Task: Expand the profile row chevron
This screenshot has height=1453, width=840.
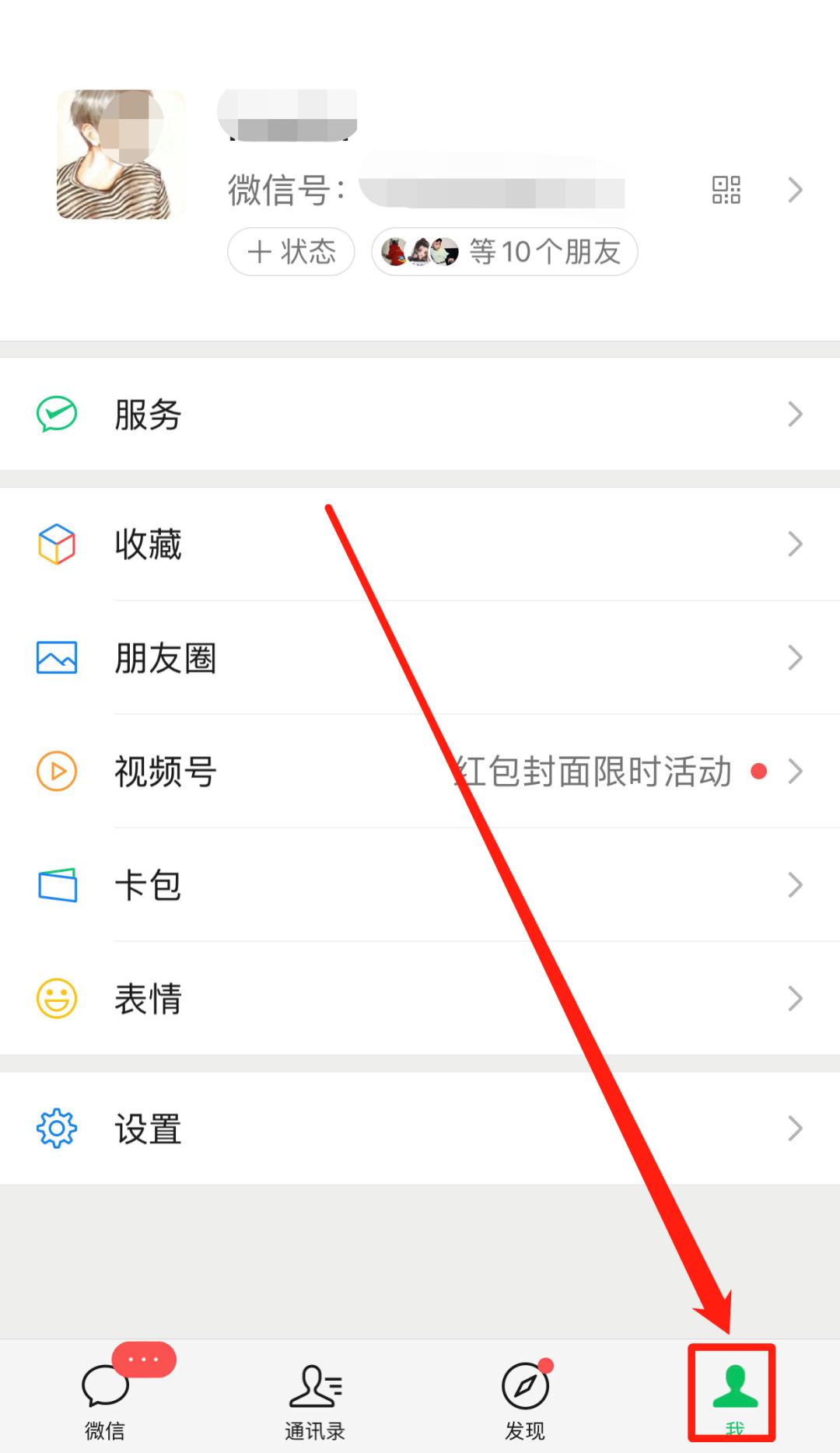Action: (794, 189)
